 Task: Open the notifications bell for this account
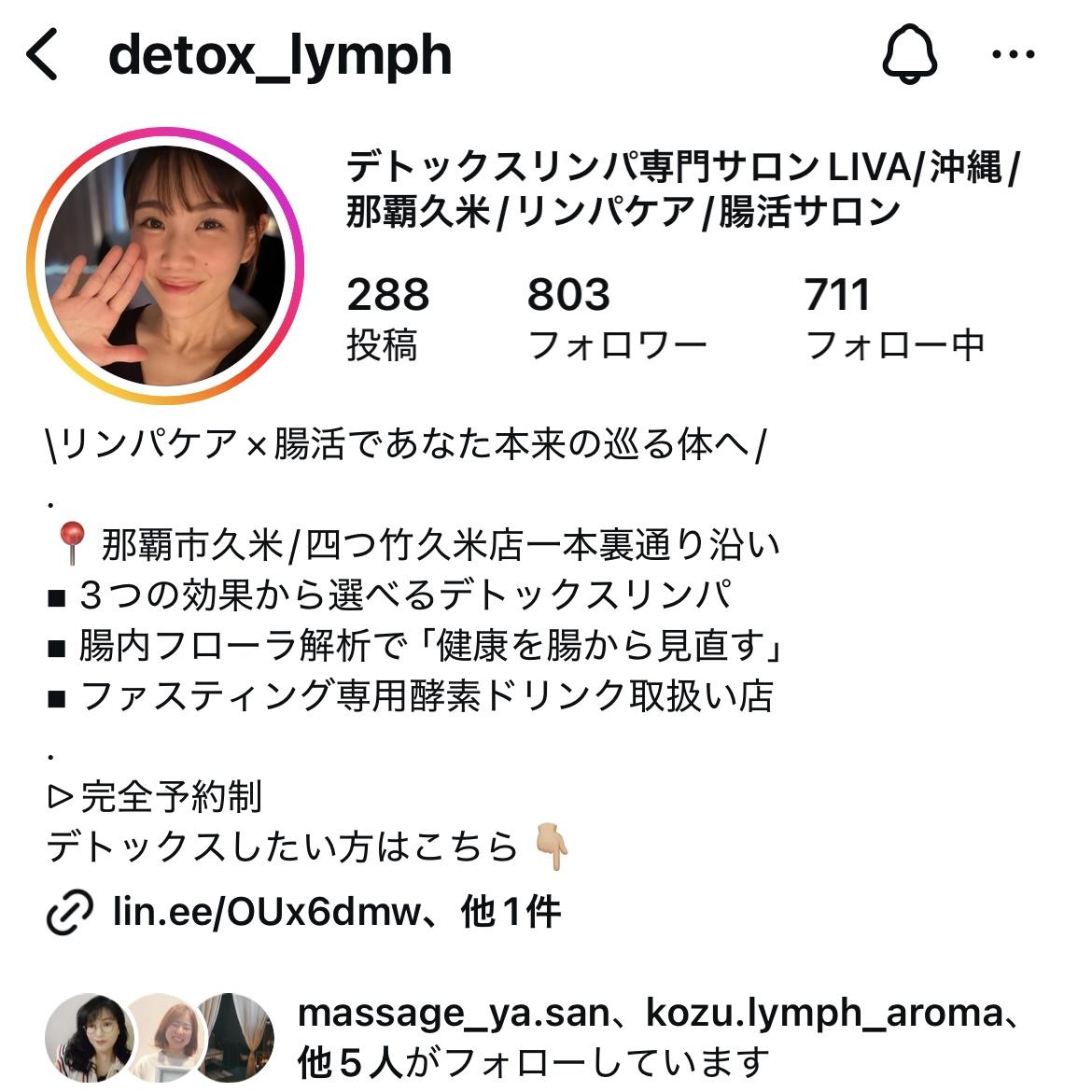(909, 54)
